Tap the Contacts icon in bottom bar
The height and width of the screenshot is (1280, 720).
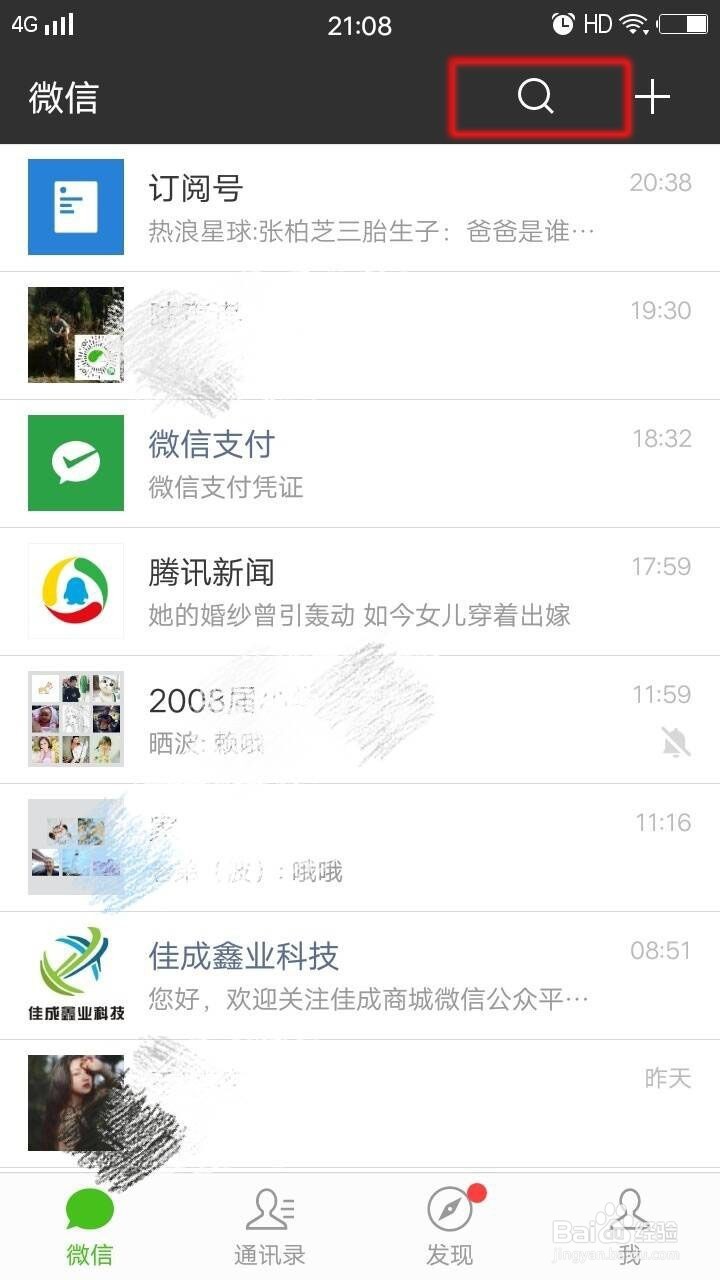268,1212
